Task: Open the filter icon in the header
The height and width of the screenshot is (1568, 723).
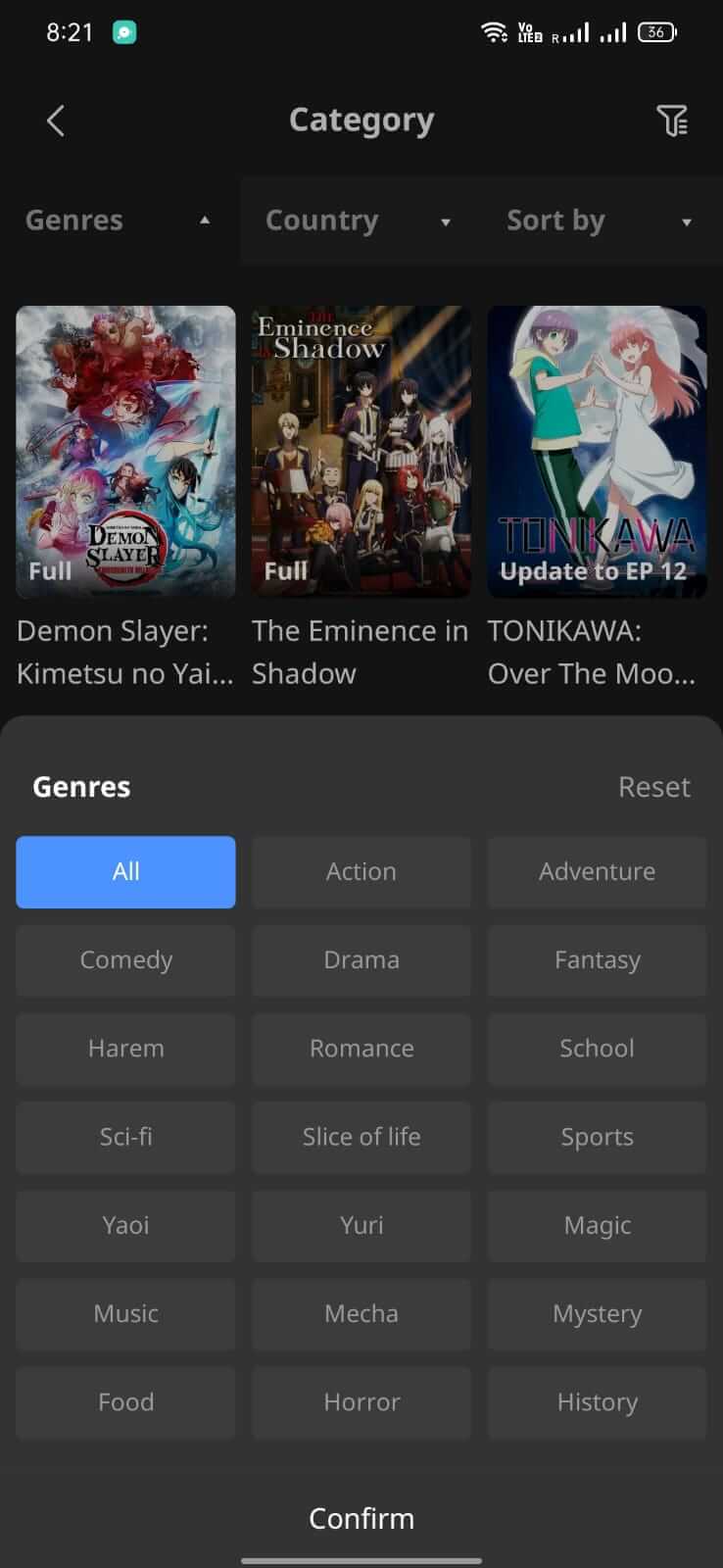Action: pyautogui.click(x=672, y=121)
